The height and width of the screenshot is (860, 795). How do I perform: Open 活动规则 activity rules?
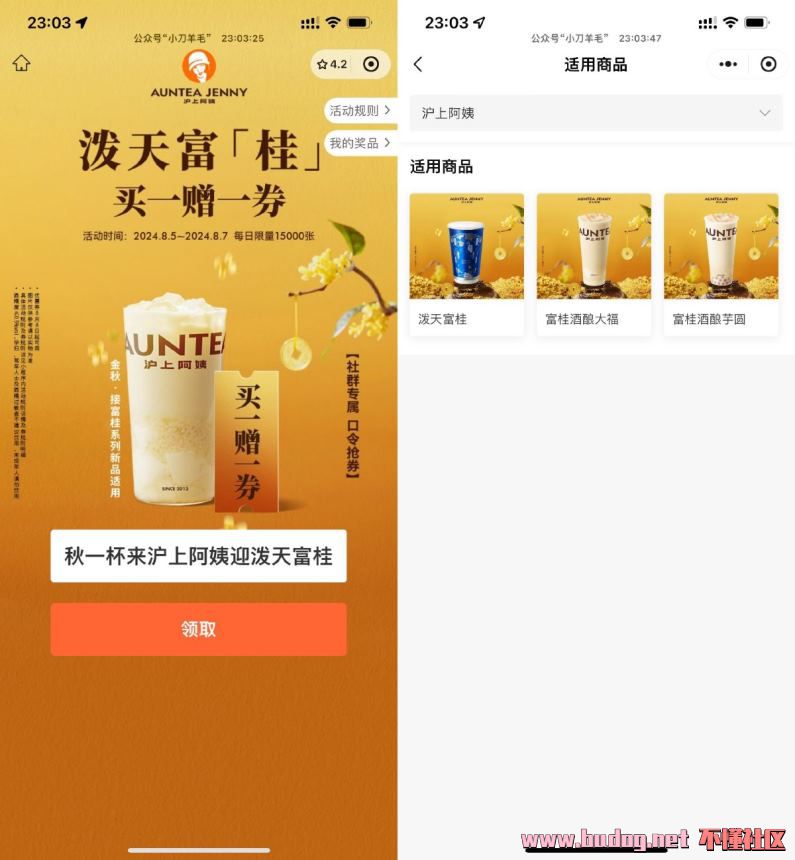360,111
